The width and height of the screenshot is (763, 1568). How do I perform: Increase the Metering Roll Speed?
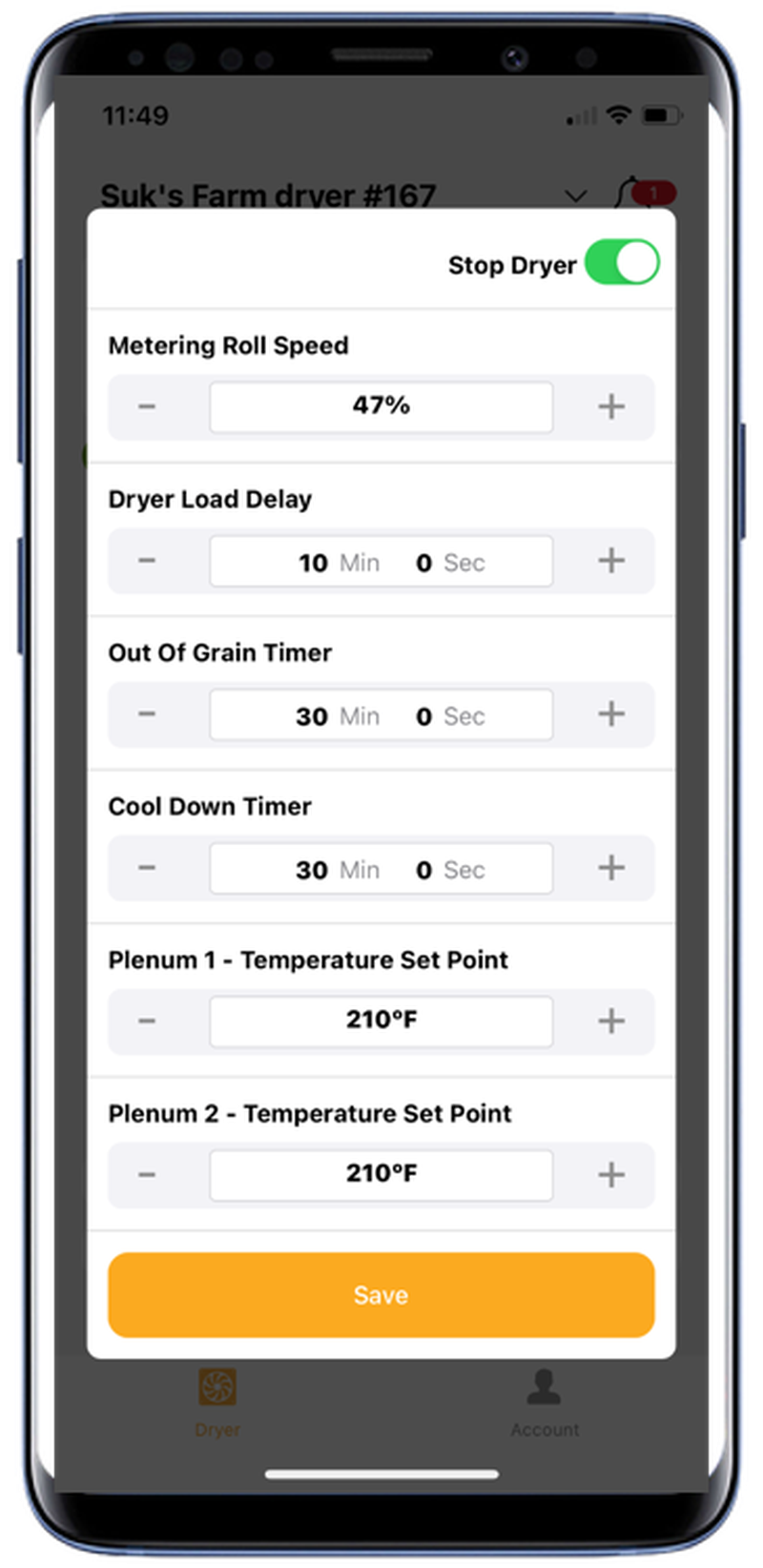[x=611, y=407]
